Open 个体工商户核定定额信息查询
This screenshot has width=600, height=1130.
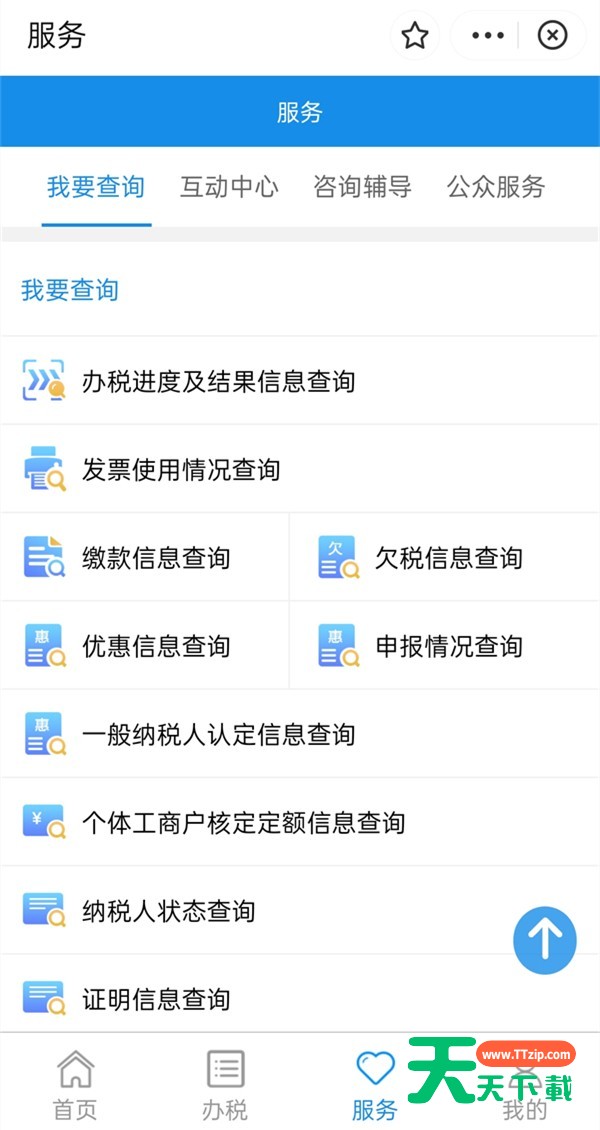pos(243,823)
